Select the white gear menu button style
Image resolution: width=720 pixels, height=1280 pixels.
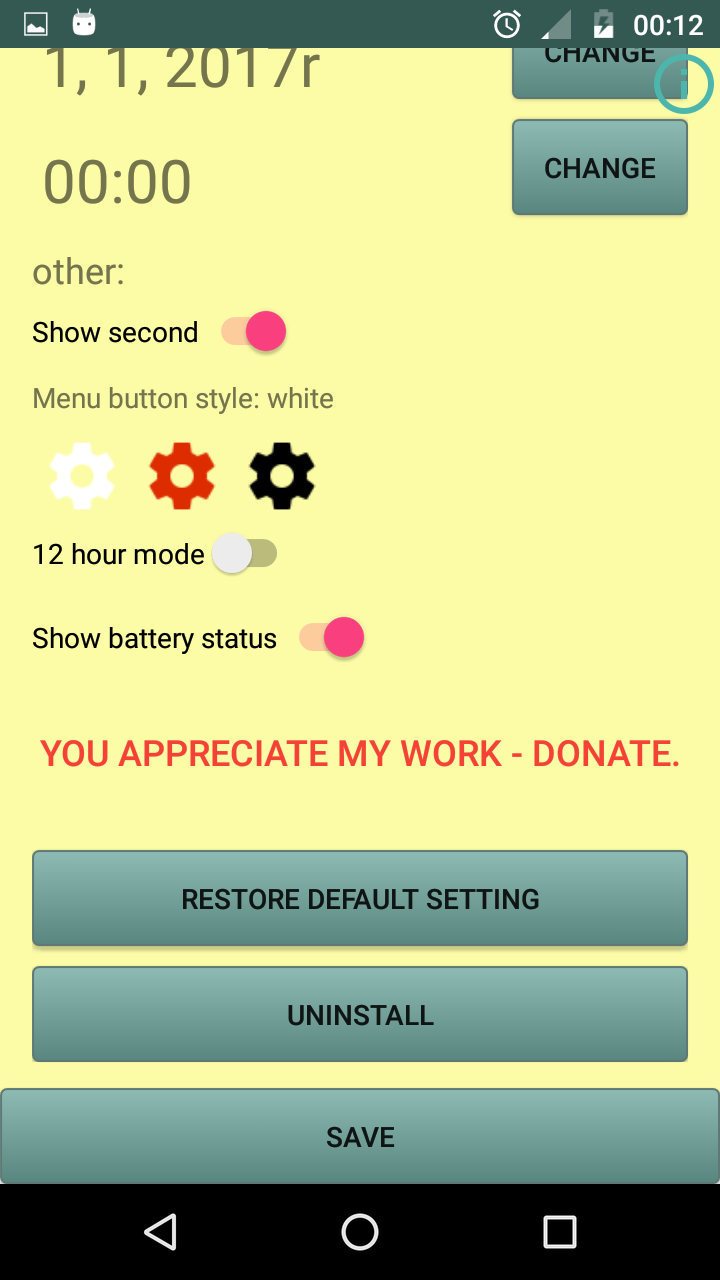coord(82,476)
